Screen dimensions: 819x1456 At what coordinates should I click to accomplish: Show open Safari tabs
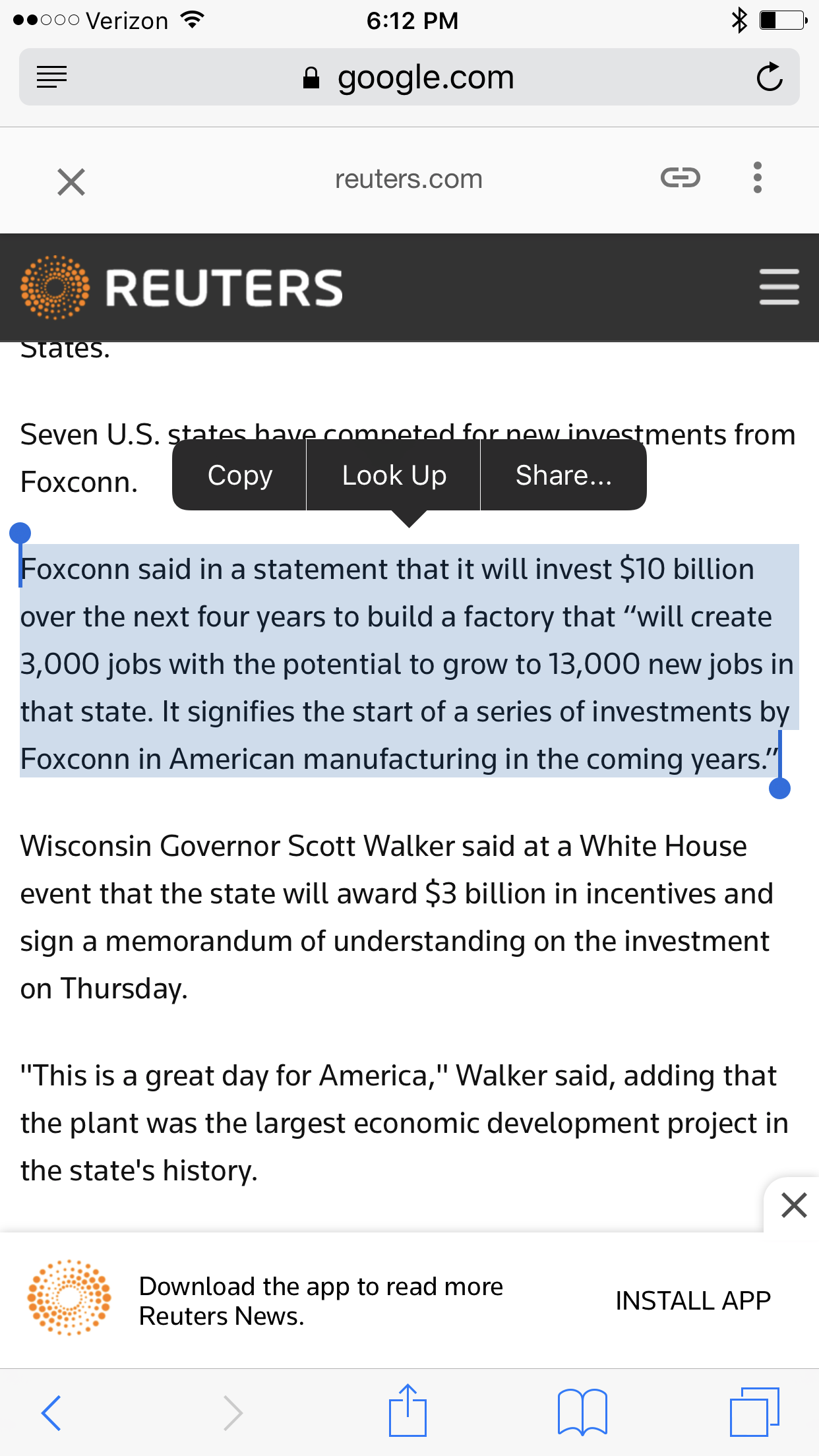pyautogui.click(x=754, y=1412)
